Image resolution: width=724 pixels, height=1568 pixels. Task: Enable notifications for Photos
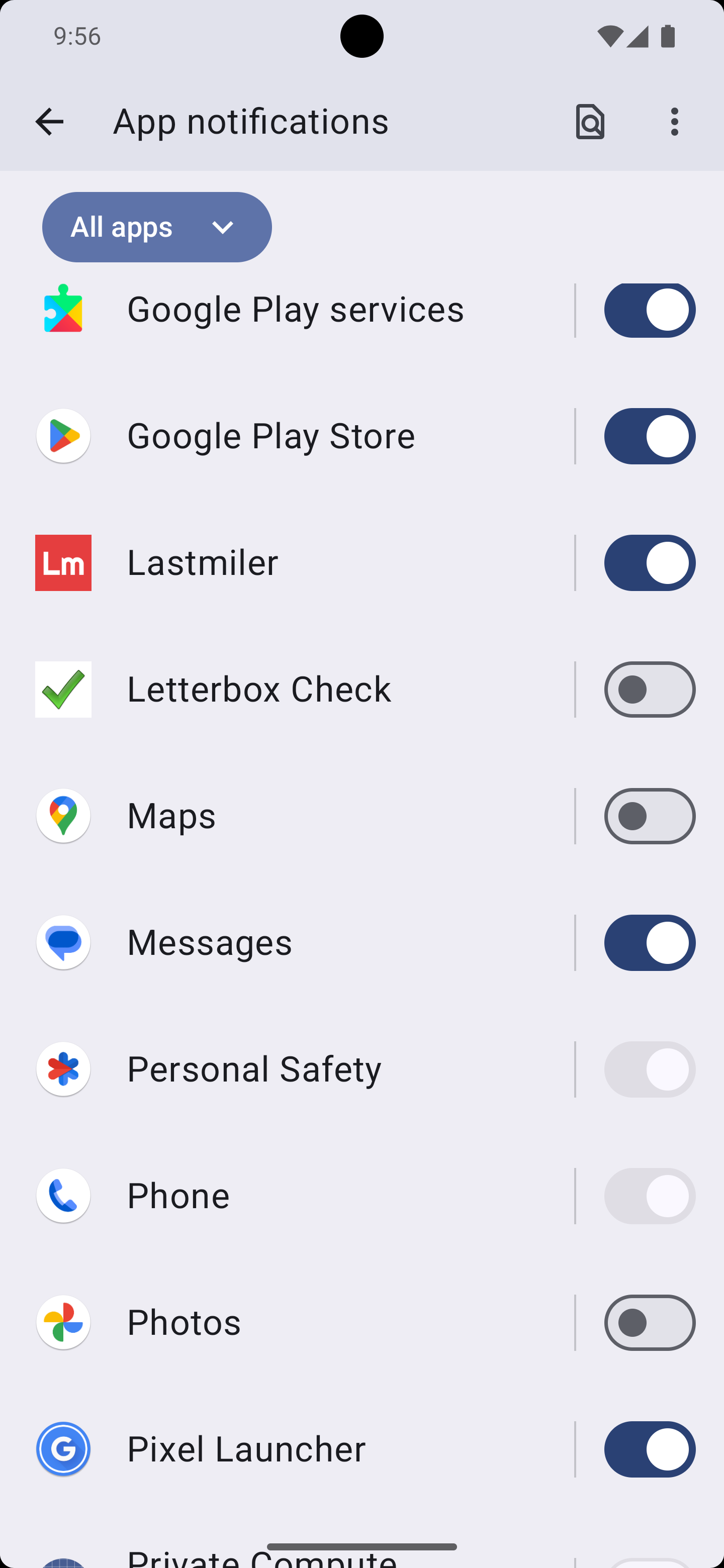650,1323
